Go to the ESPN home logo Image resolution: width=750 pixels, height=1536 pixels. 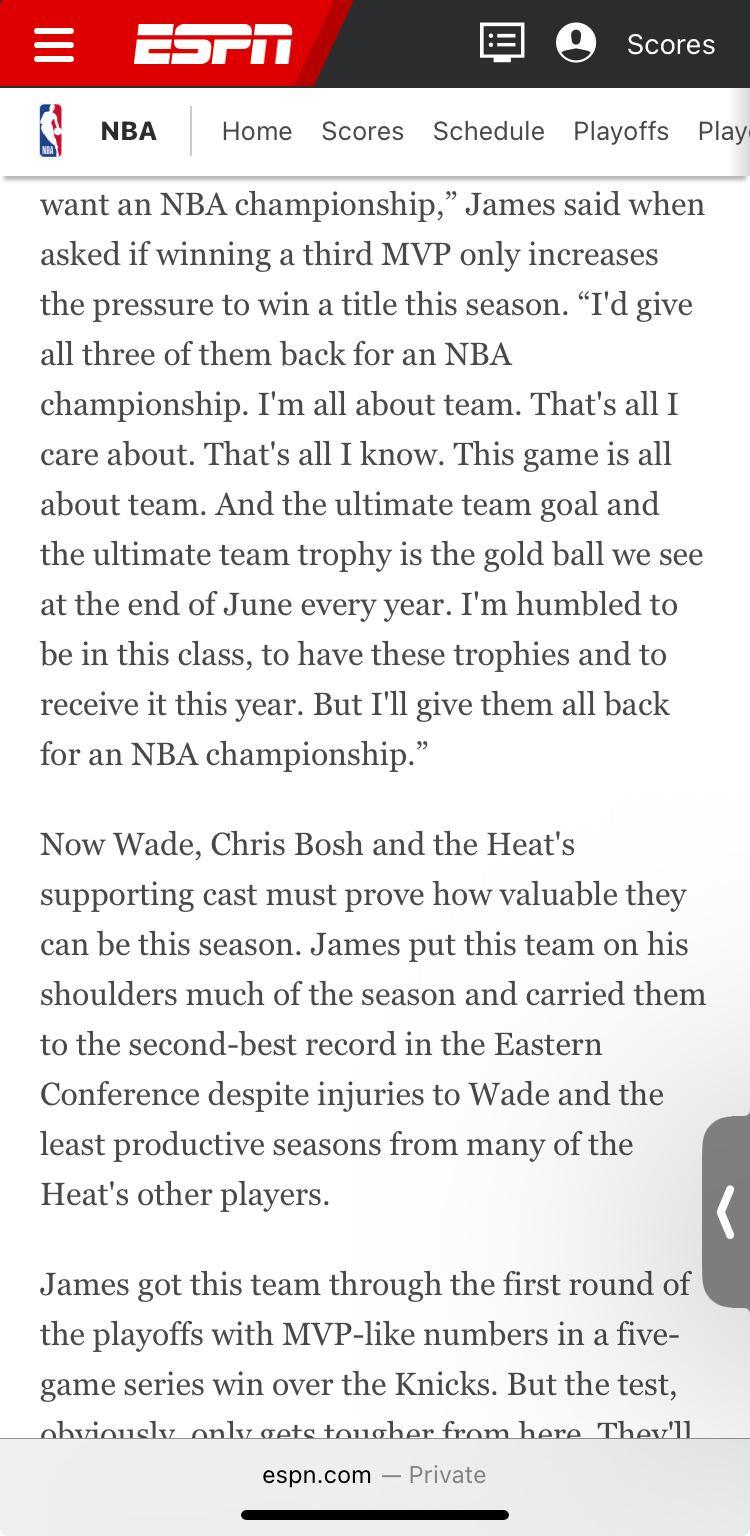213,44
